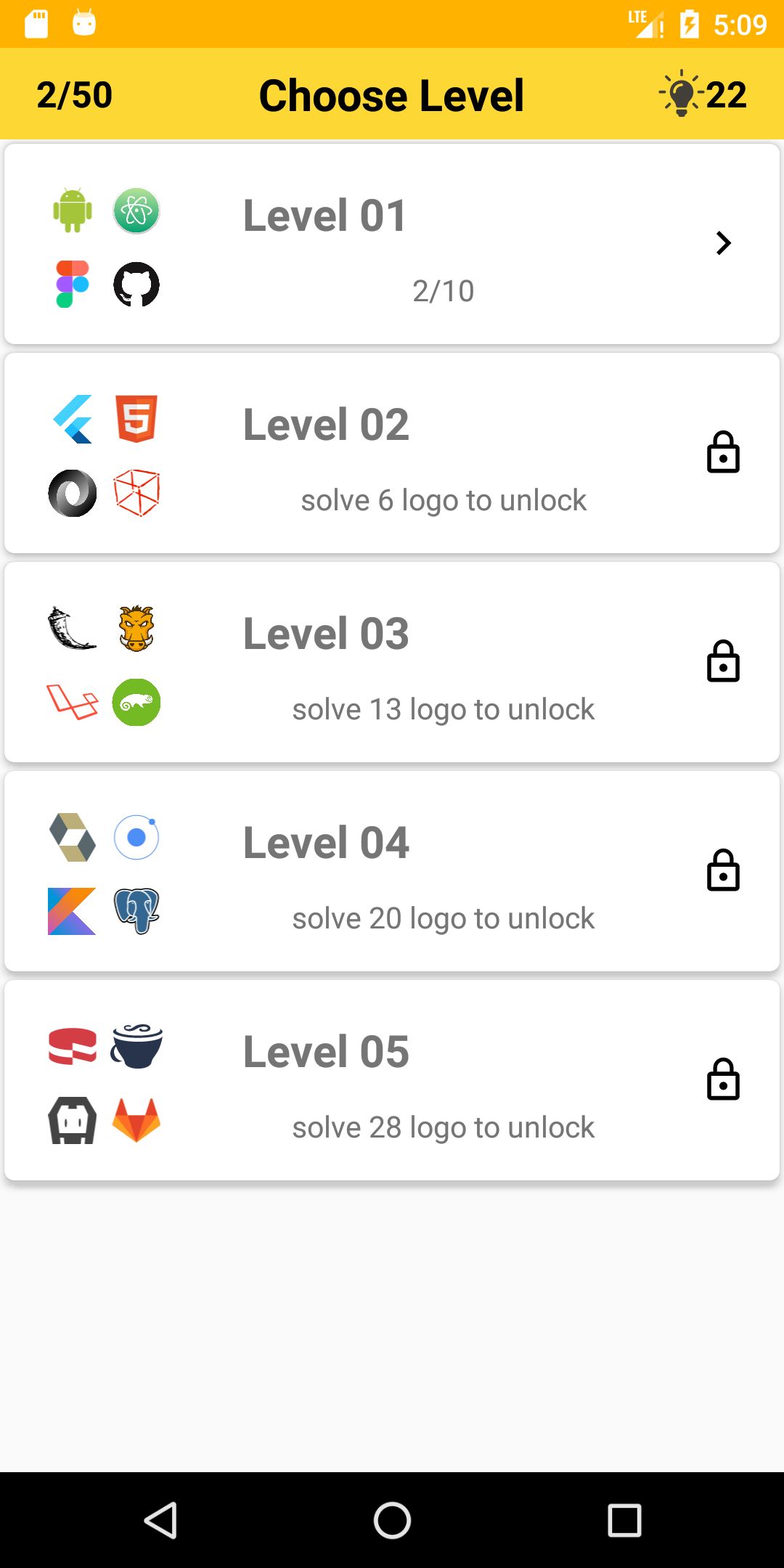Go back with the system back button
This screenshot has width=784, height=1568.
pos(160,1520)
